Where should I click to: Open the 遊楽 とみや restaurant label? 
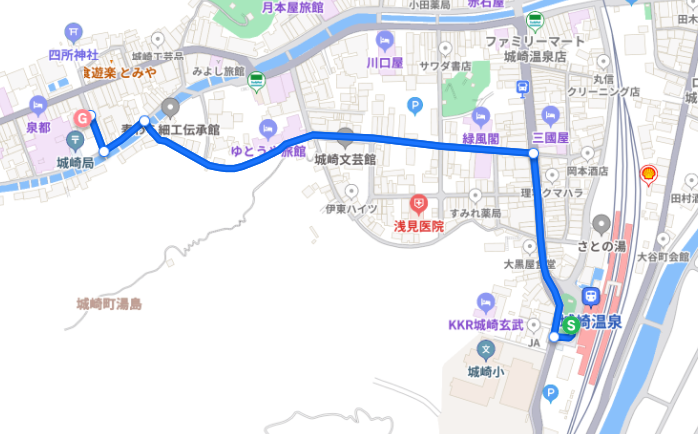click(118, 72)
